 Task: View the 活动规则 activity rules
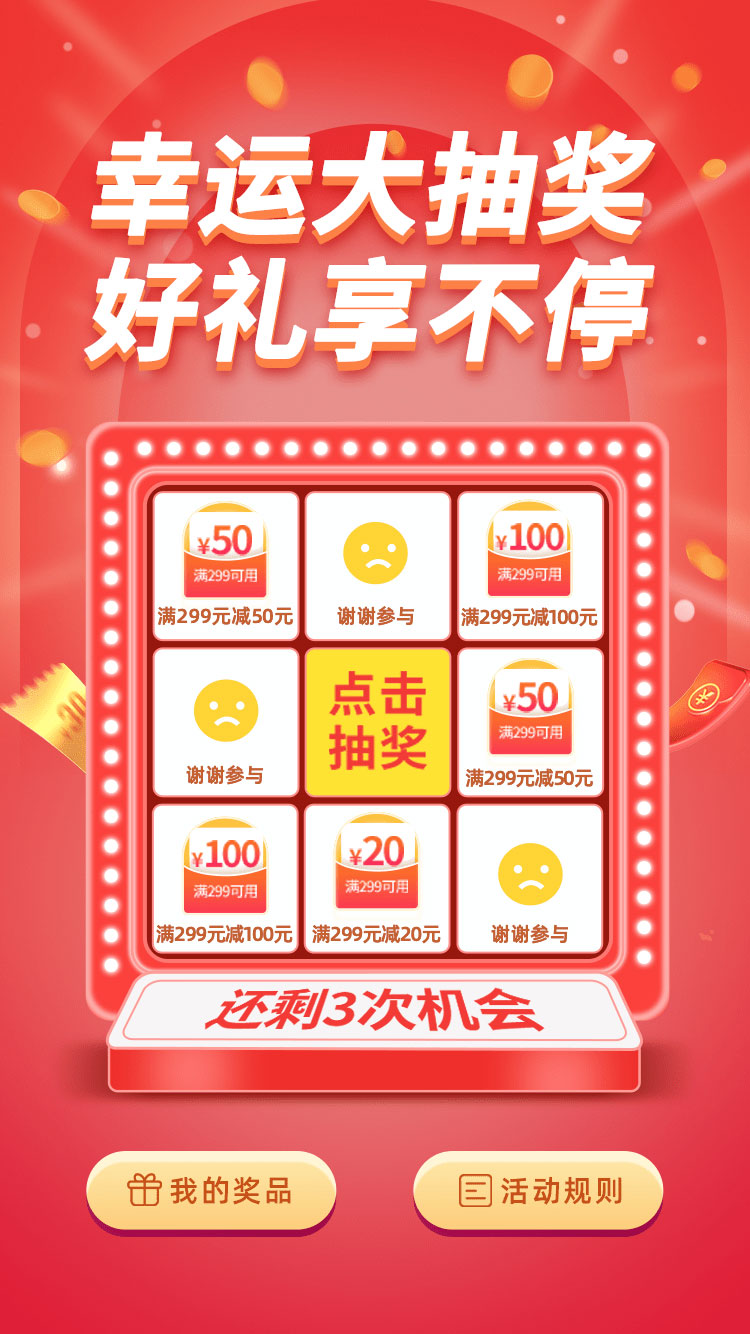pos(538,1190)
